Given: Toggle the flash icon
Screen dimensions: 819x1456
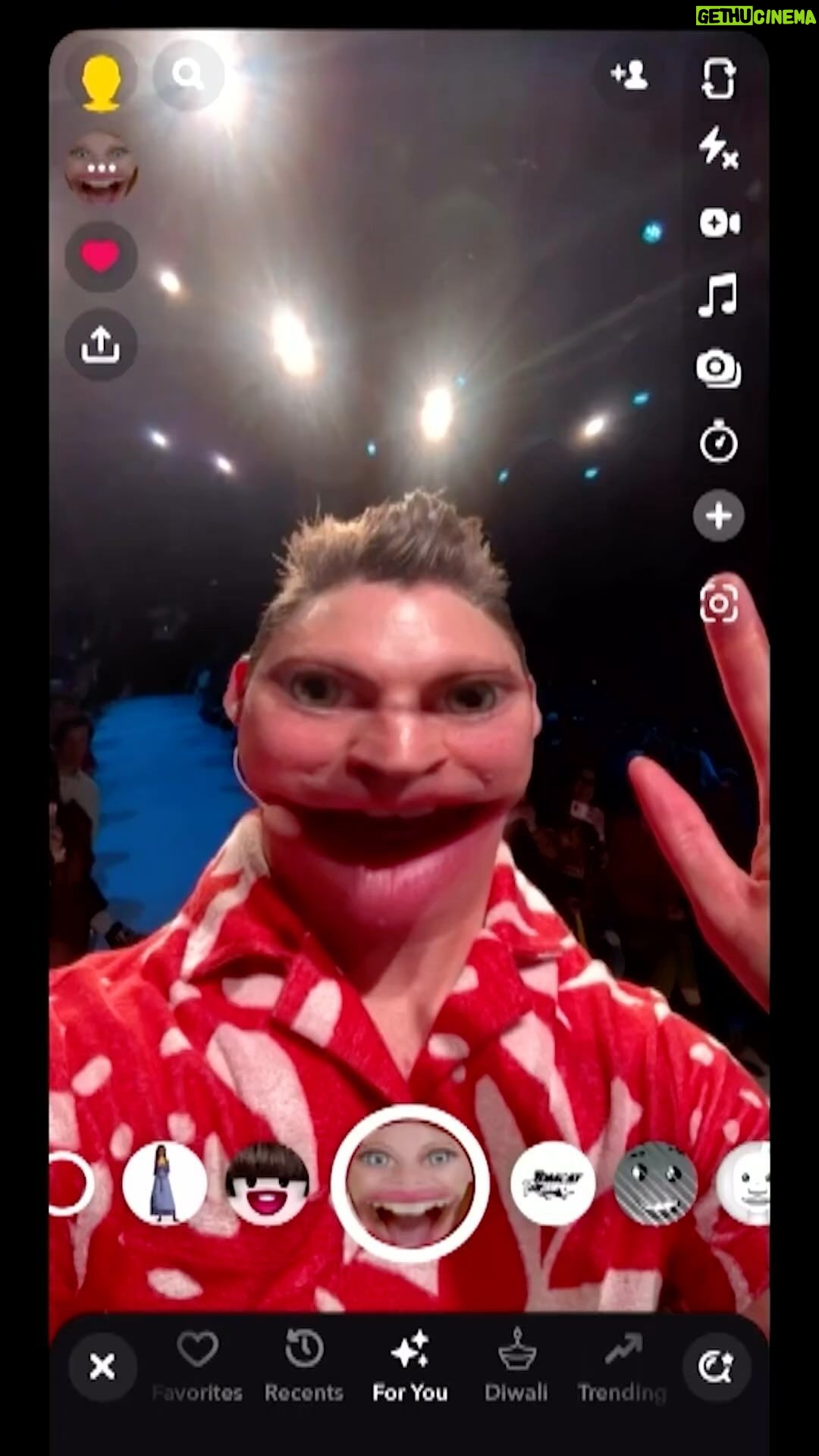Looking at the screenshot, I should (717, 149).
